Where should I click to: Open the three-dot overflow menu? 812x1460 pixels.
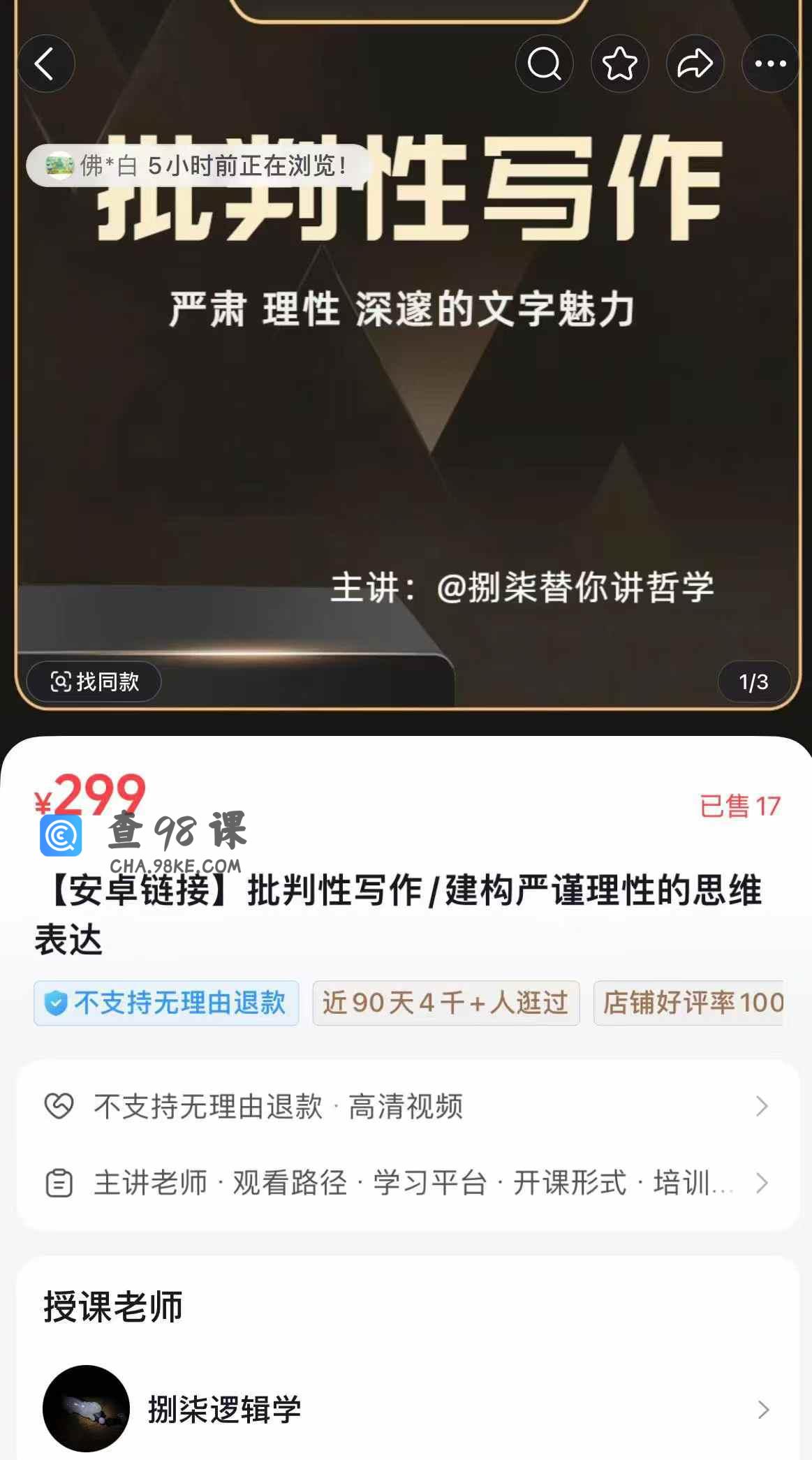[770, 64]
